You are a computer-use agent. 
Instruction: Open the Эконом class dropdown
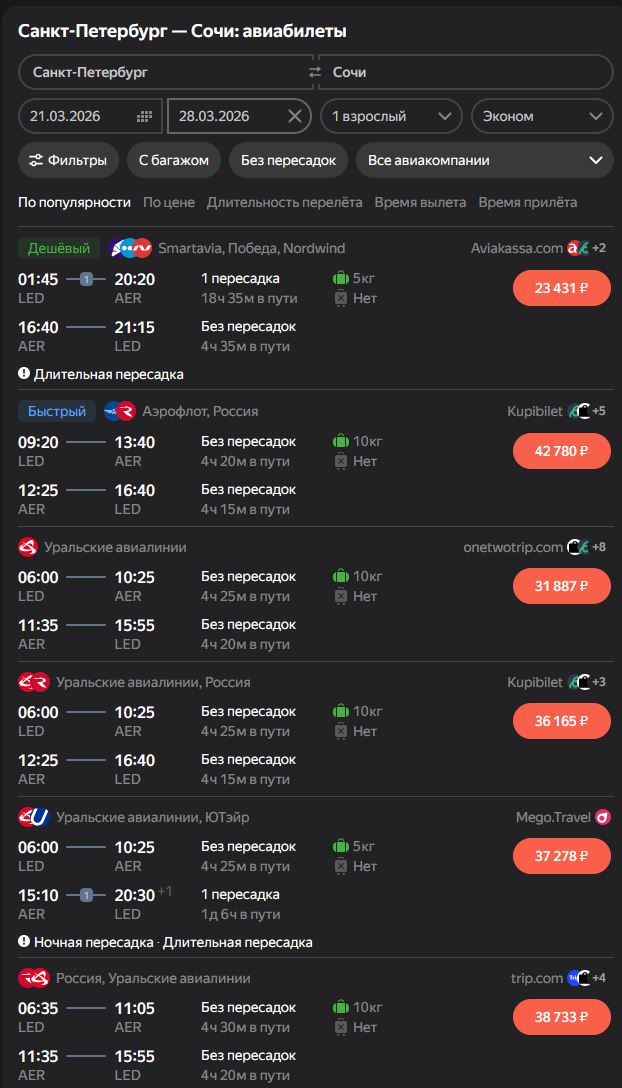(541, 116)
